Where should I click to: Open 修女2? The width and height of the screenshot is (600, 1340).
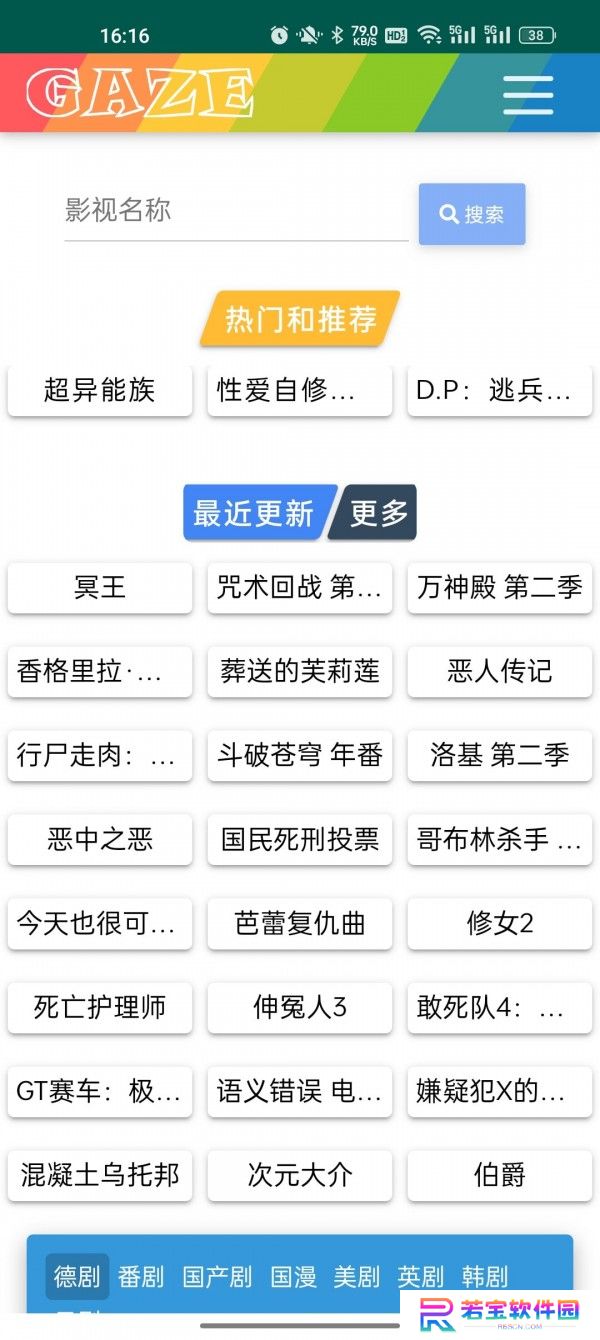[500, 923]
